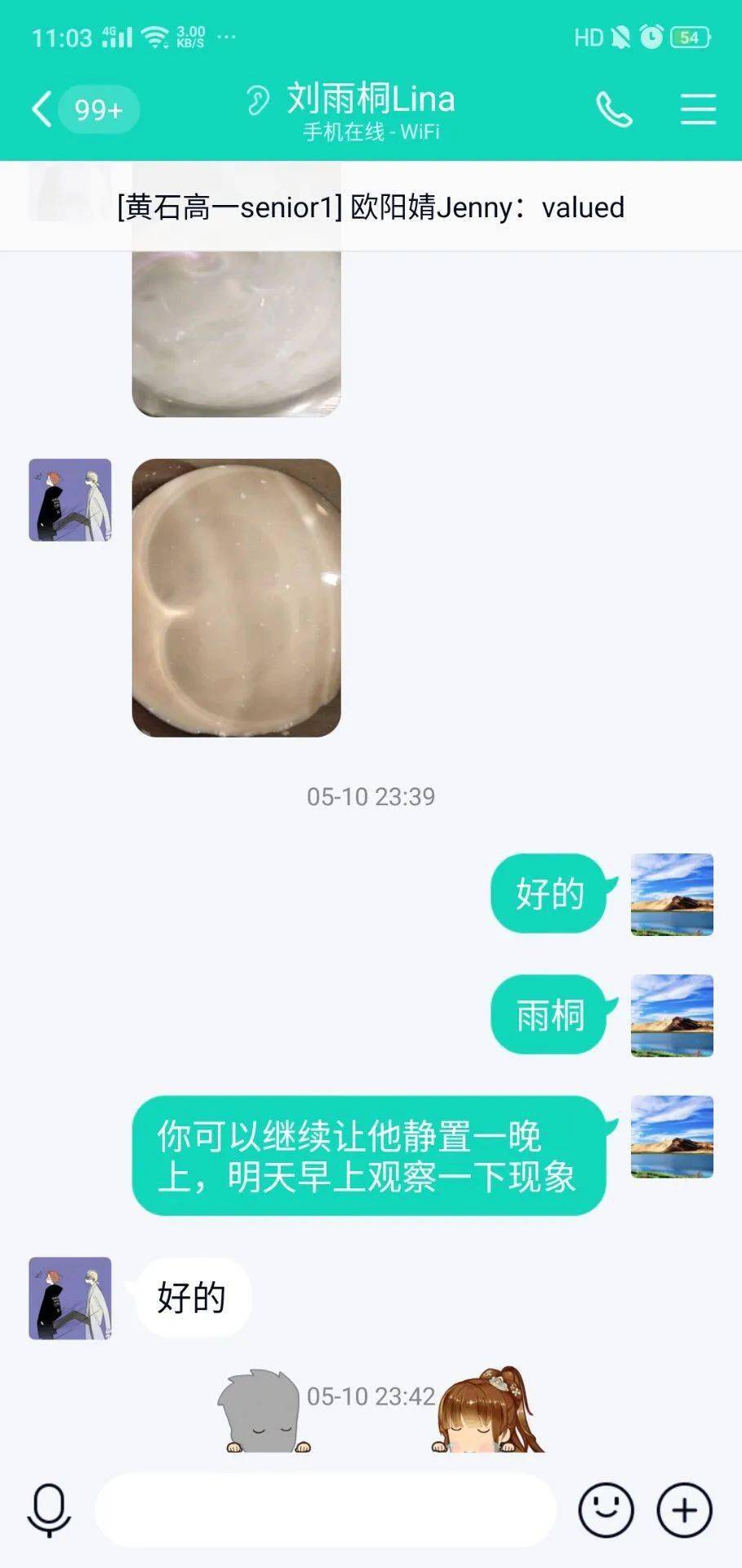Image resolution: width=742 pixels, height=1568 pixels.
Task: Toggle the earpiece mode icon
Action: [x=257, y=101]
